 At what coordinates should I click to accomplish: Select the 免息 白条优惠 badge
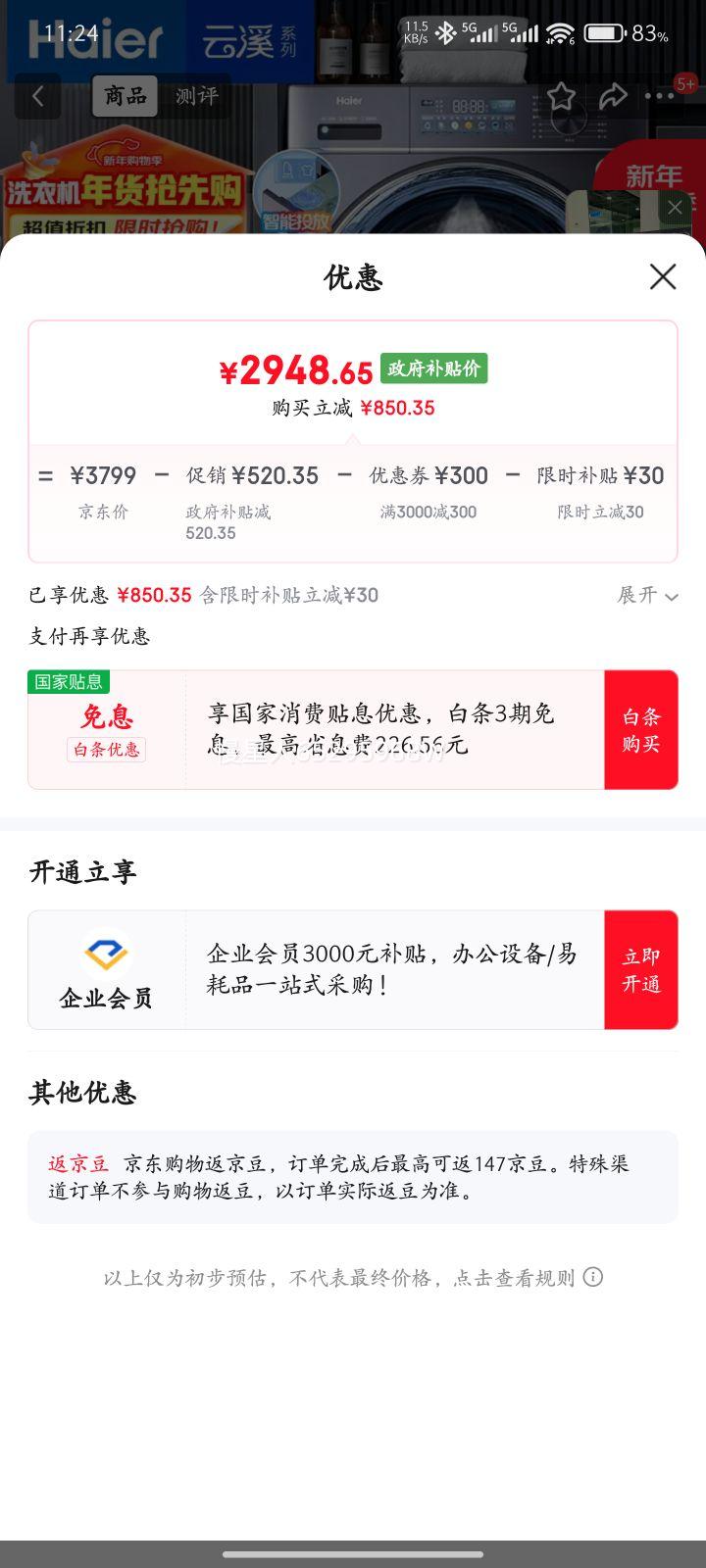click(106, 729)
